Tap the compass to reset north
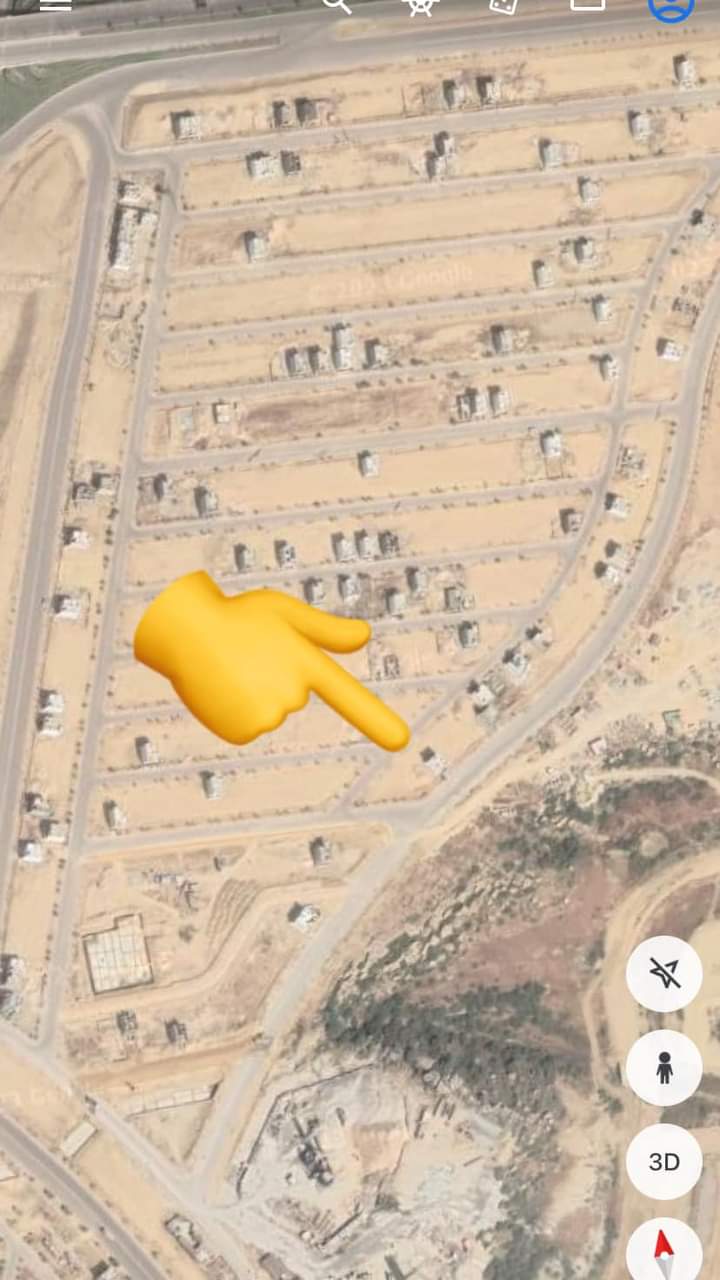Screen dimensions: 720x1280 point(664,1249)
